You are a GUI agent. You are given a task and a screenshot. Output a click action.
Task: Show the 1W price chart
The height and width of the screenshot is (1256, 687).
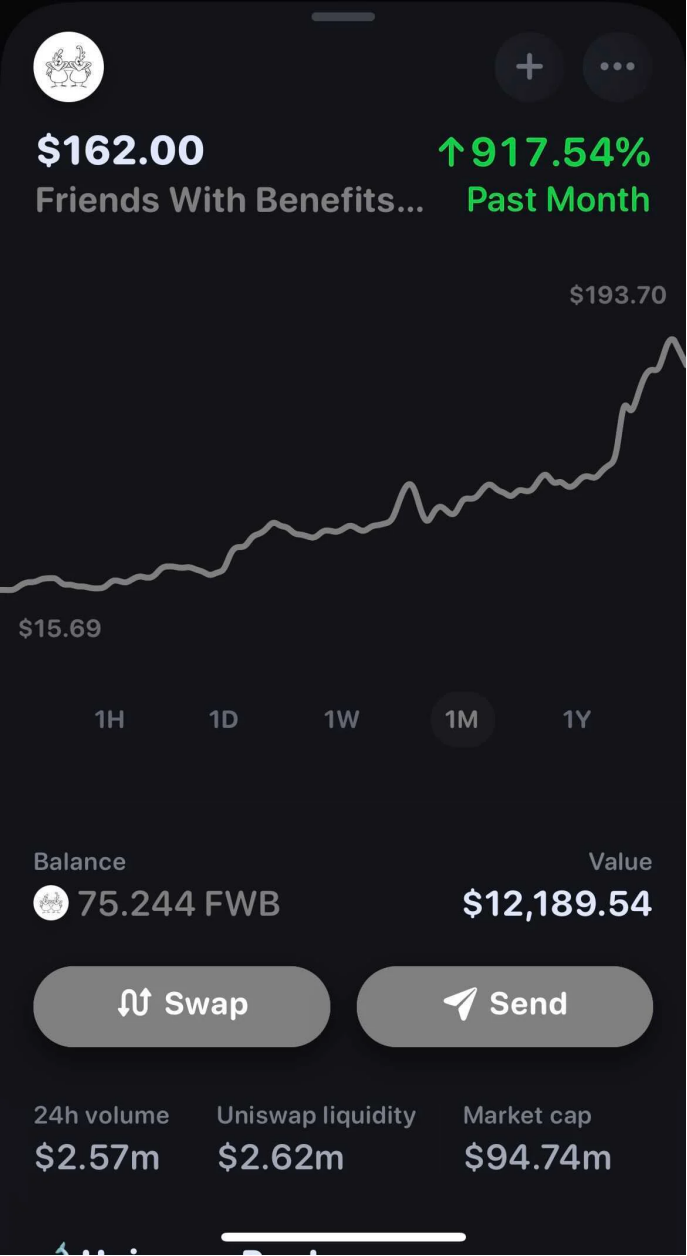click(341, 719)
